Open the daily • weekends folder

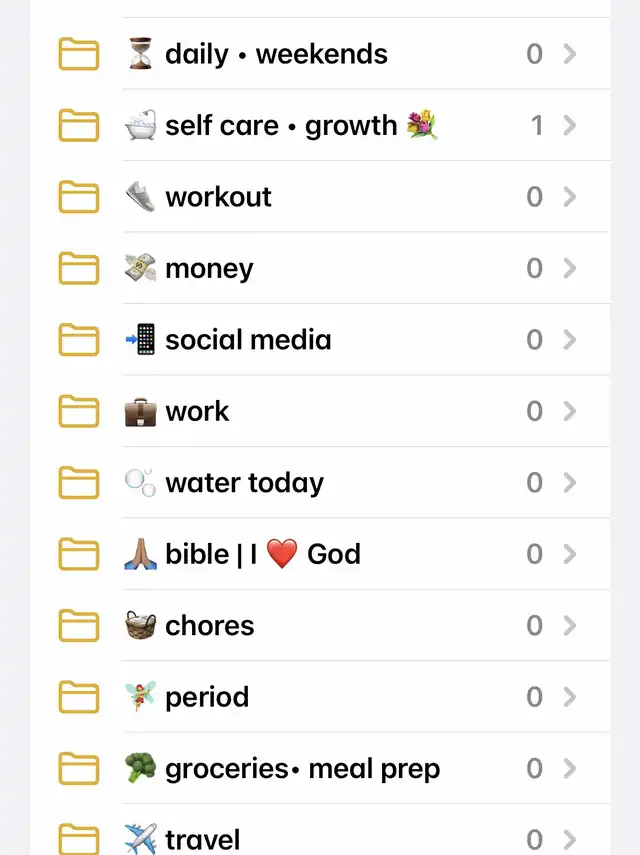[275, 54]
